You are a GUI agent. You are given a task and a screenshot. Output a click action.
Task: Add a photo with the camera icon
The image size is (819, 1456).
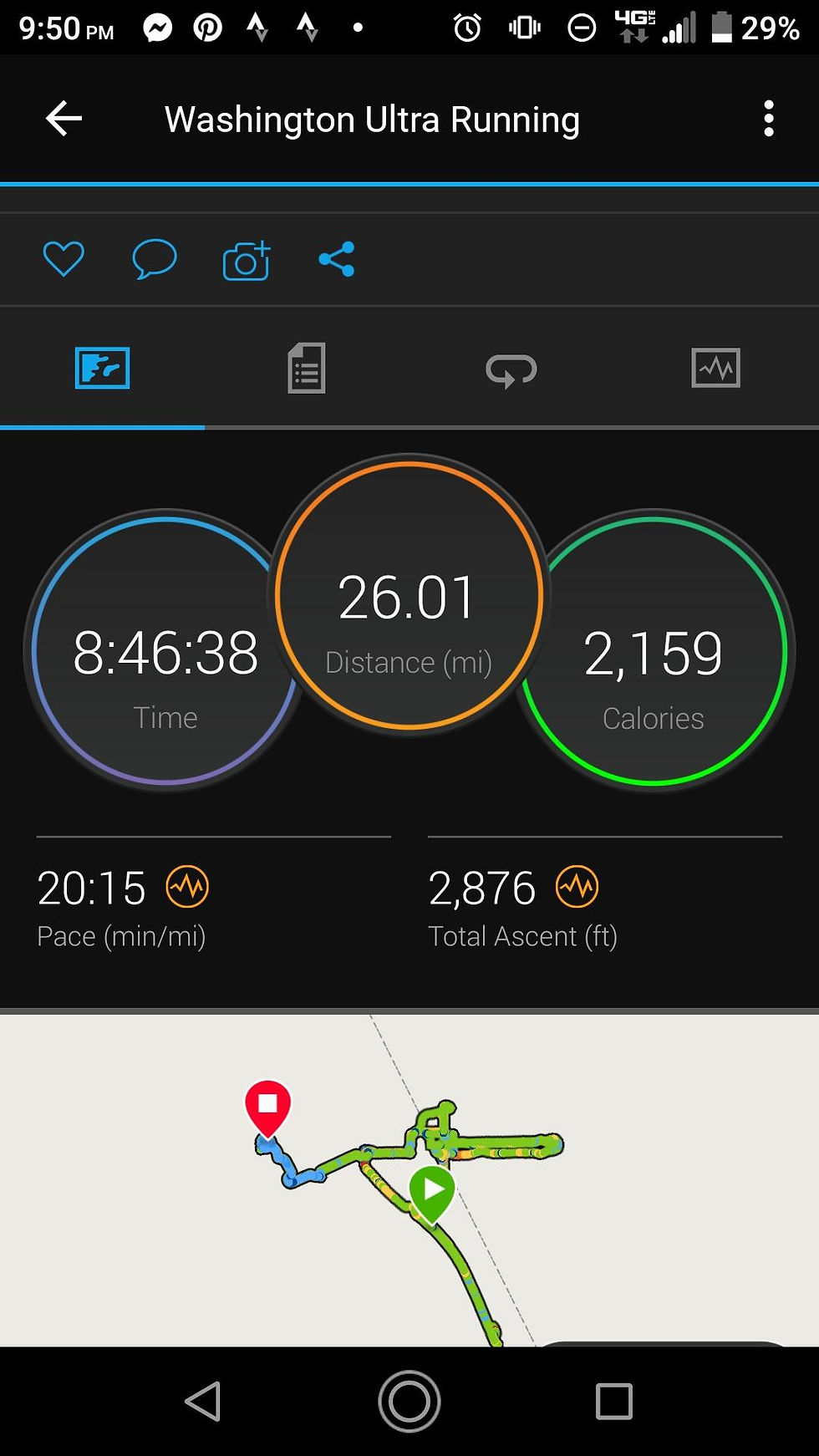[247, 260]
